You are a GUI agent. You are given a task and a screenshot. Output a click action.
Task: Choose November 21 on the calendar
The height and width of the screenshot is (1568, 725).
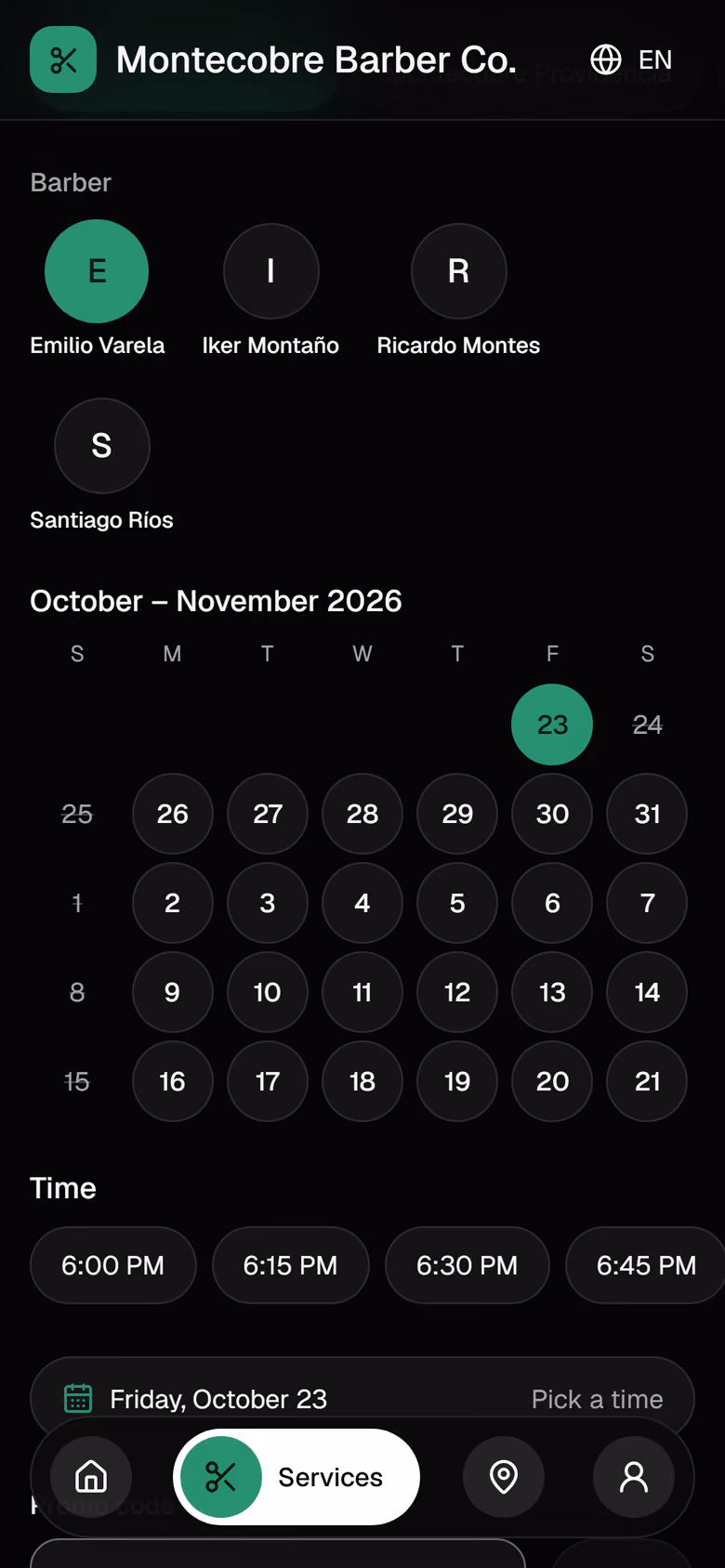tap(647, 1081)
